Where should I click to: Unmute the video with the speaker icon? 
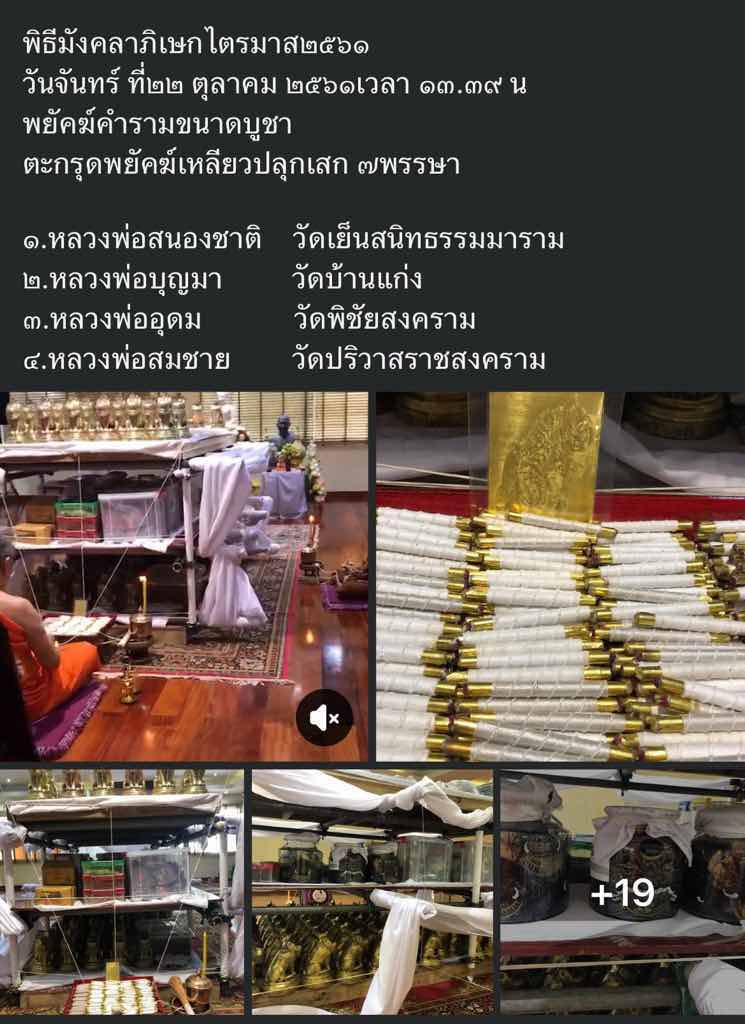[x=324, y=717]
